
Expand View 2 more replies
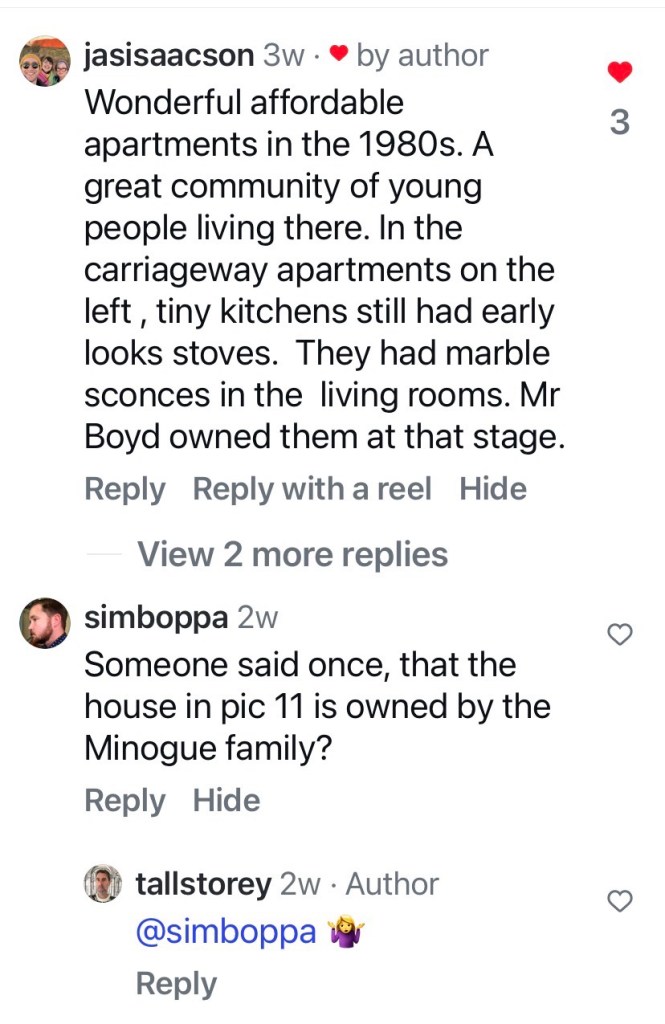(x=292, y=554)
